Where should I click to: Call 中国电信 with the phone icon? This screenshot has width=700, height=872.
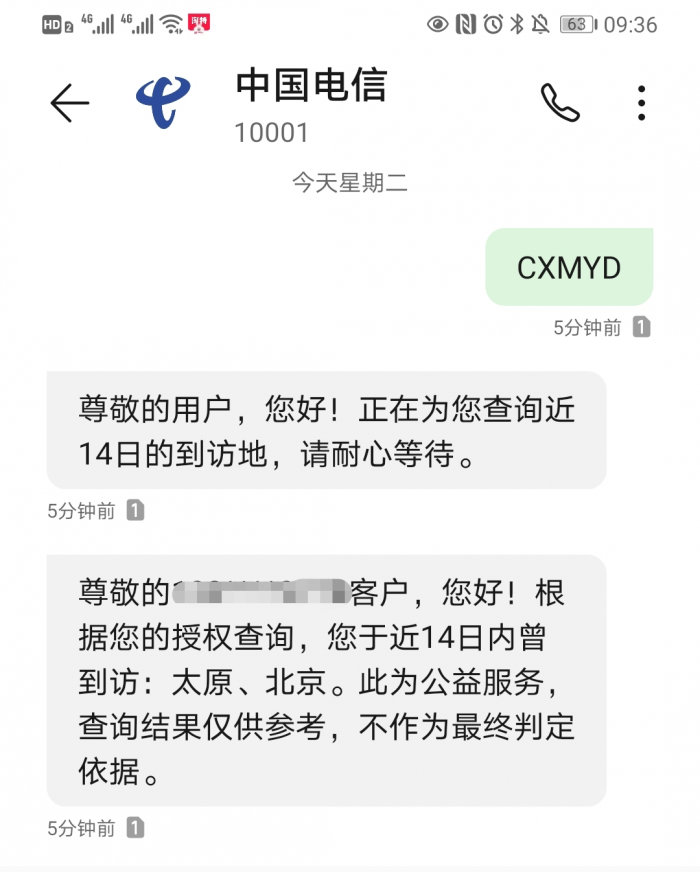coord(560,102)
